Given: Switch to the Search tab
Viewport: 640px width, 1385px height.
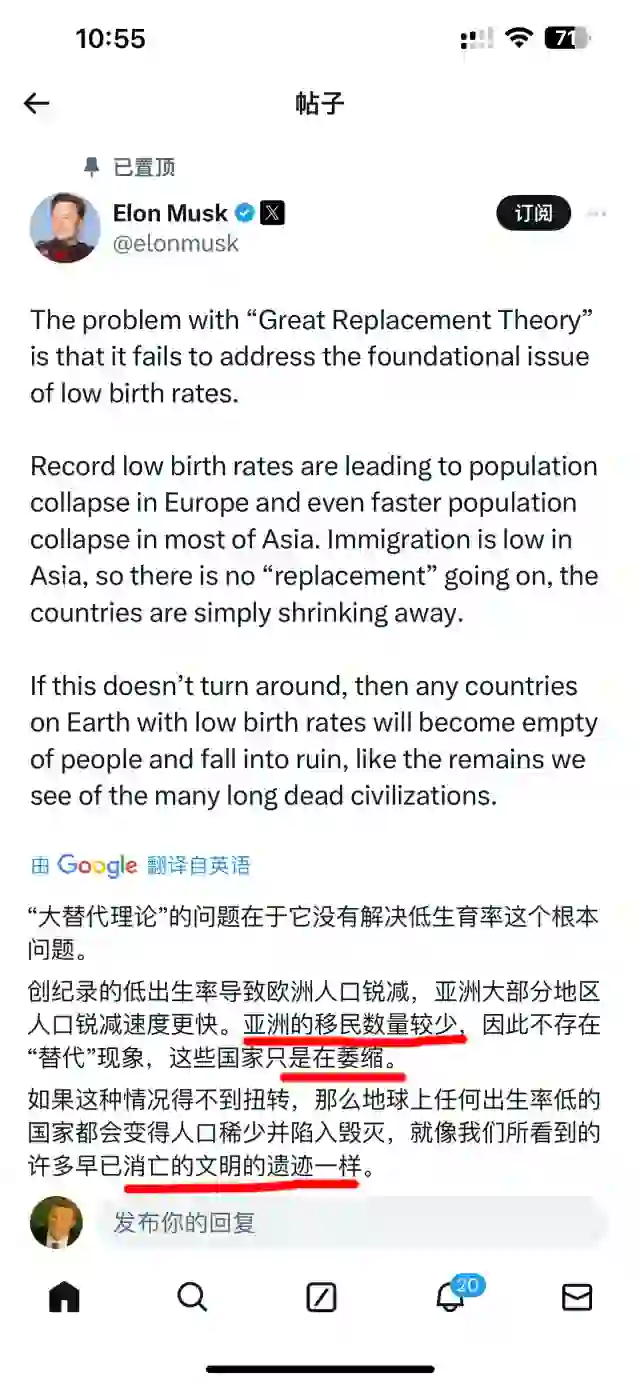Looking at the screenshot, I should click(192, 1297).
